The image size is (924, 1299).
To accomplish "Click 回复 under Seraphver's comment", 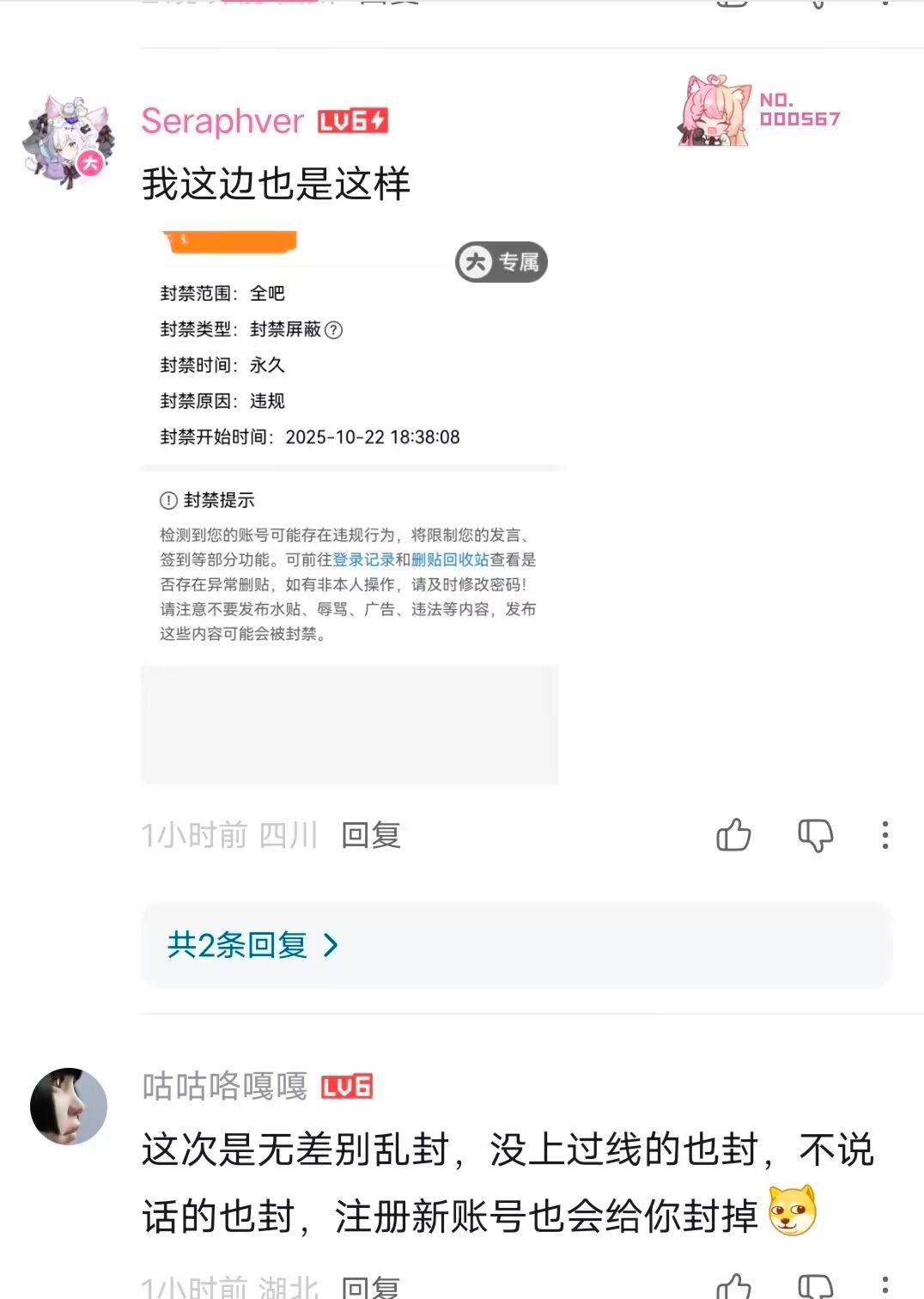I will pos(372,834).
